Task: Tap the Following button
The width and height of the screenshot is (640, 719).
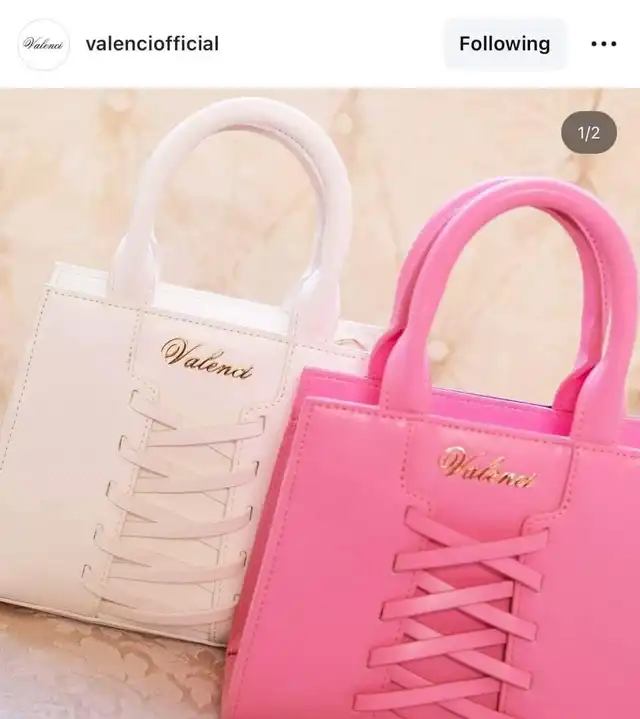Action: [505, 44]
